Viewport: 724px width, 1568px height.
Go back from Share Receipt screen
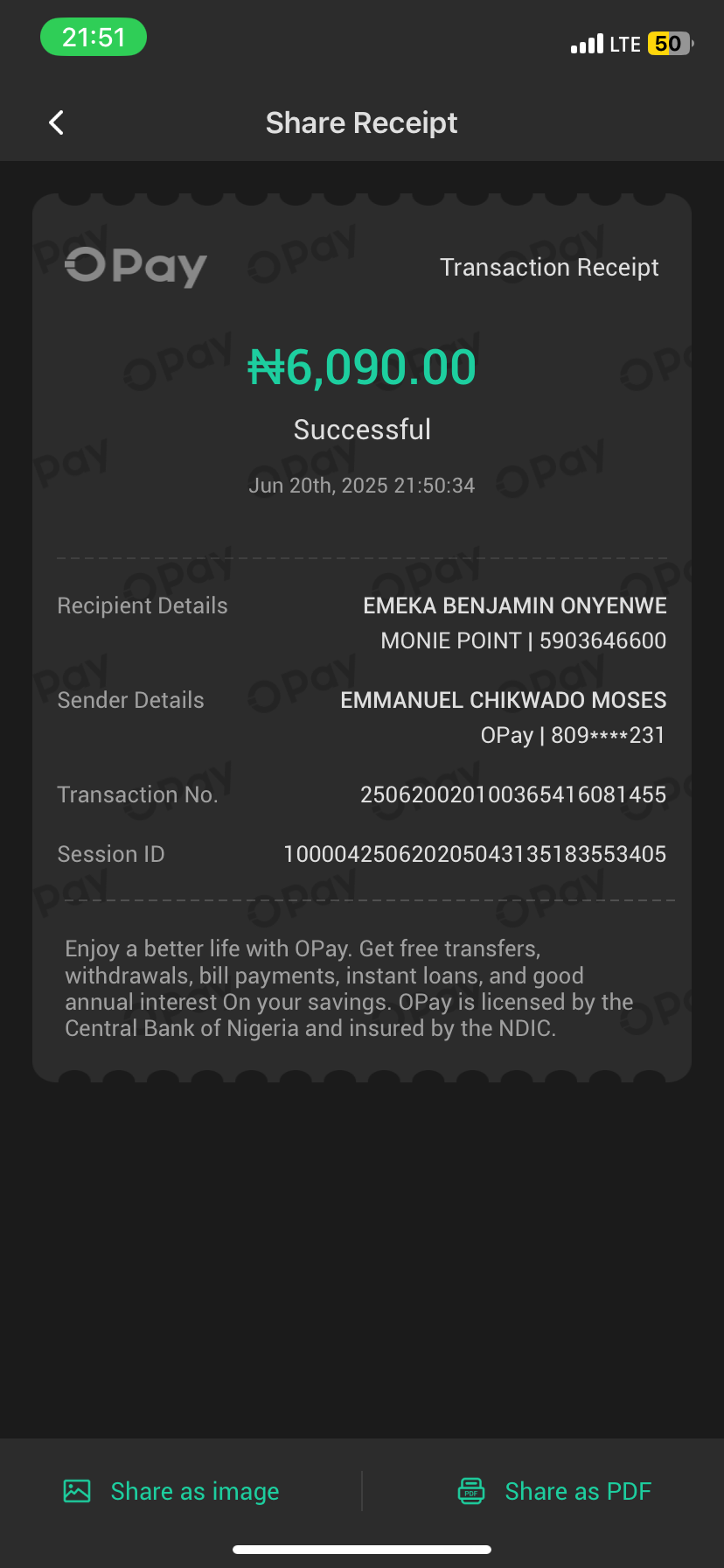coord(57,123)
